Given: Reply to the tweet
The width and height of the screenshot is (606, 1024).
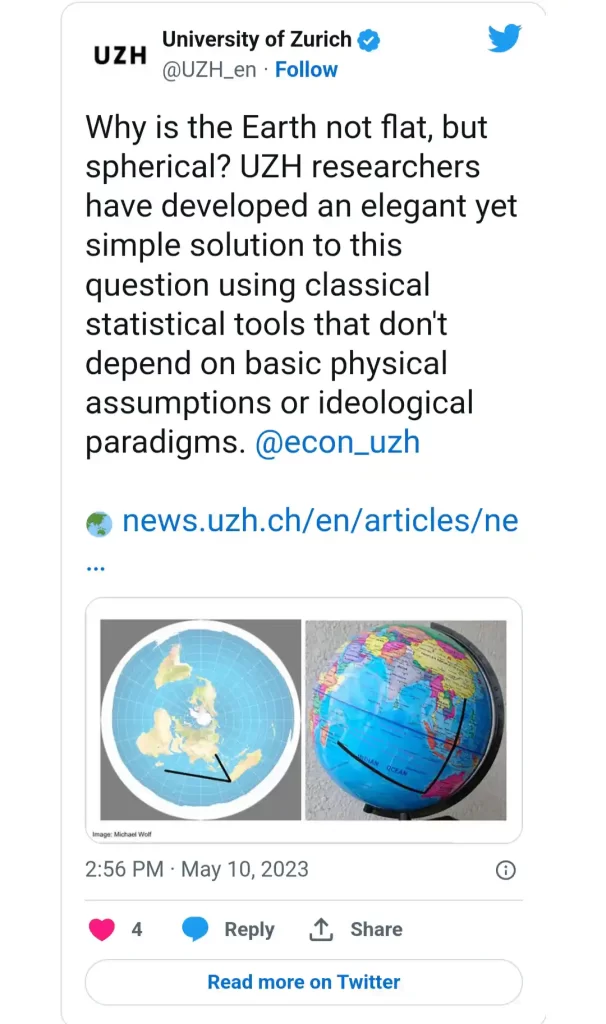Looking at the screenshot, I should coord(228,929).
